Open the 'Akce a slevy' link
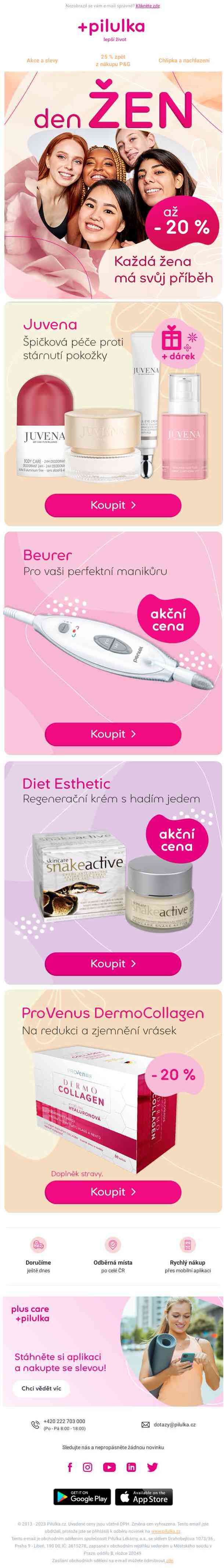 42,60
